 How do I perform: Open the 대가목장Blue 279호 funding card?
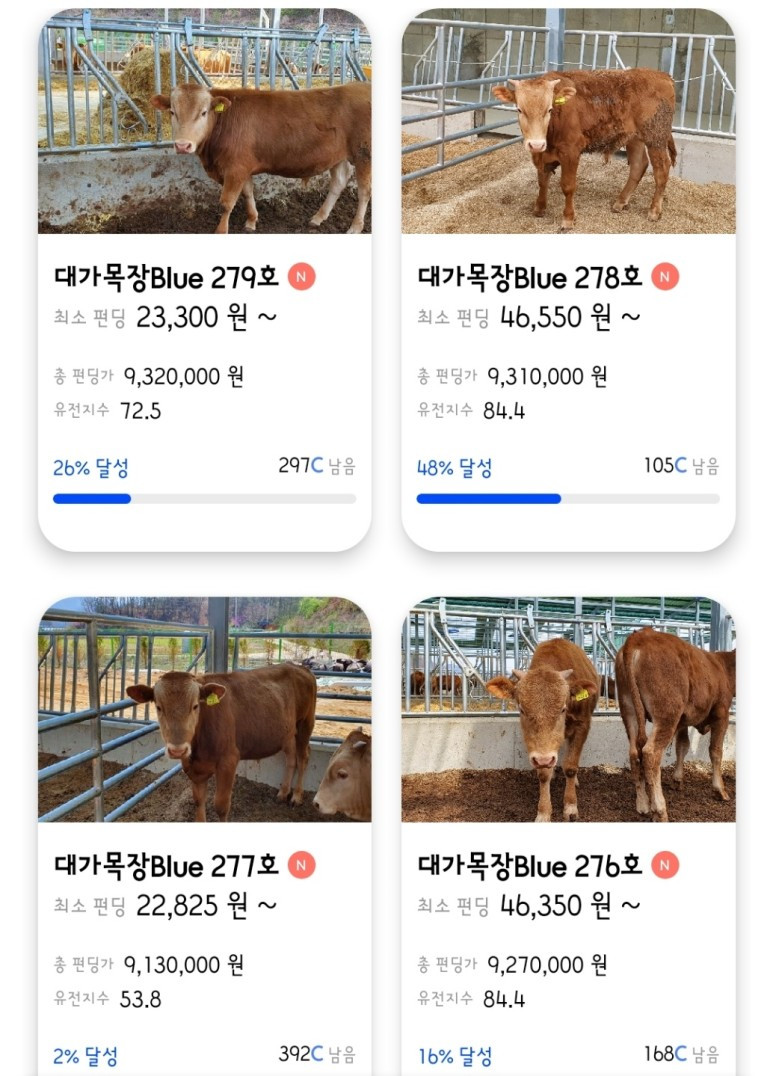[x=204, y=278]
